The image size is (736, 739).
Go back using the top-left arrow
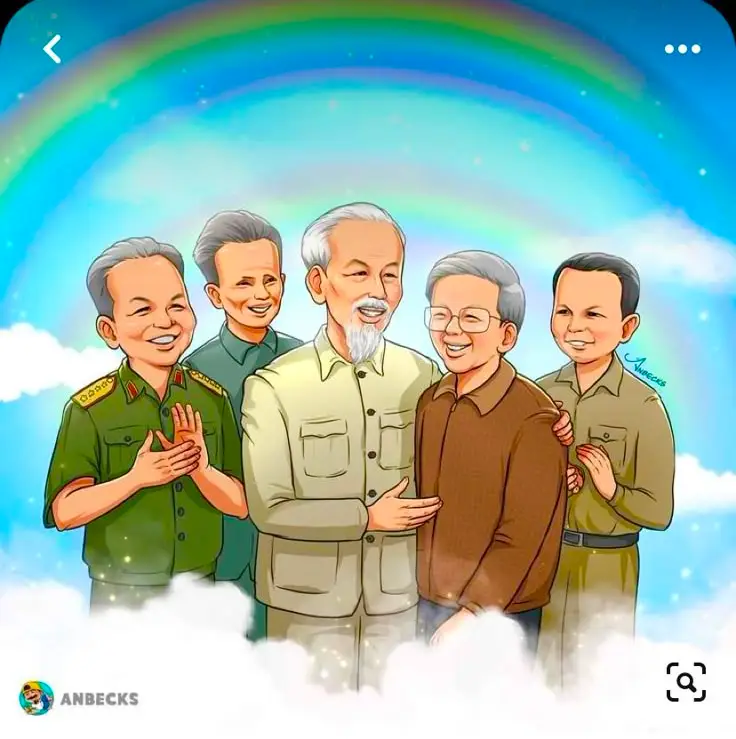pyautogui.click(x=52, y=48)
